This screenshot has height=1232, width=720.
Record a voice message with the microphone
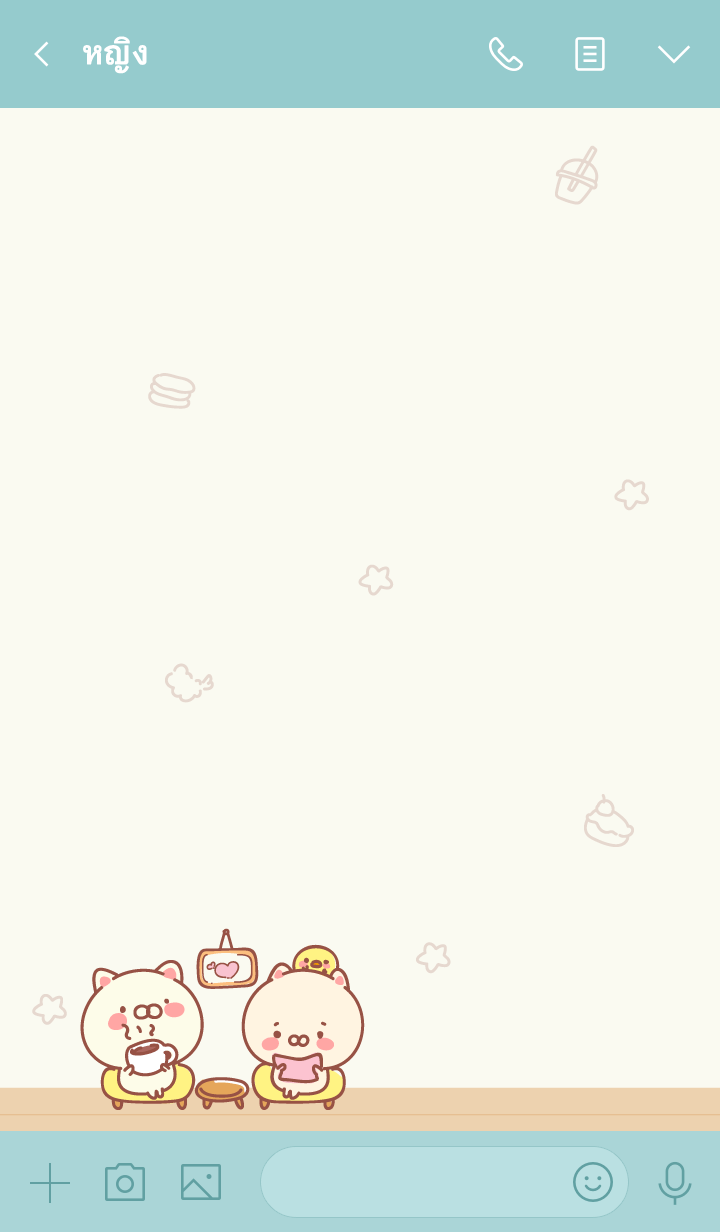(x=675, y=1182)
